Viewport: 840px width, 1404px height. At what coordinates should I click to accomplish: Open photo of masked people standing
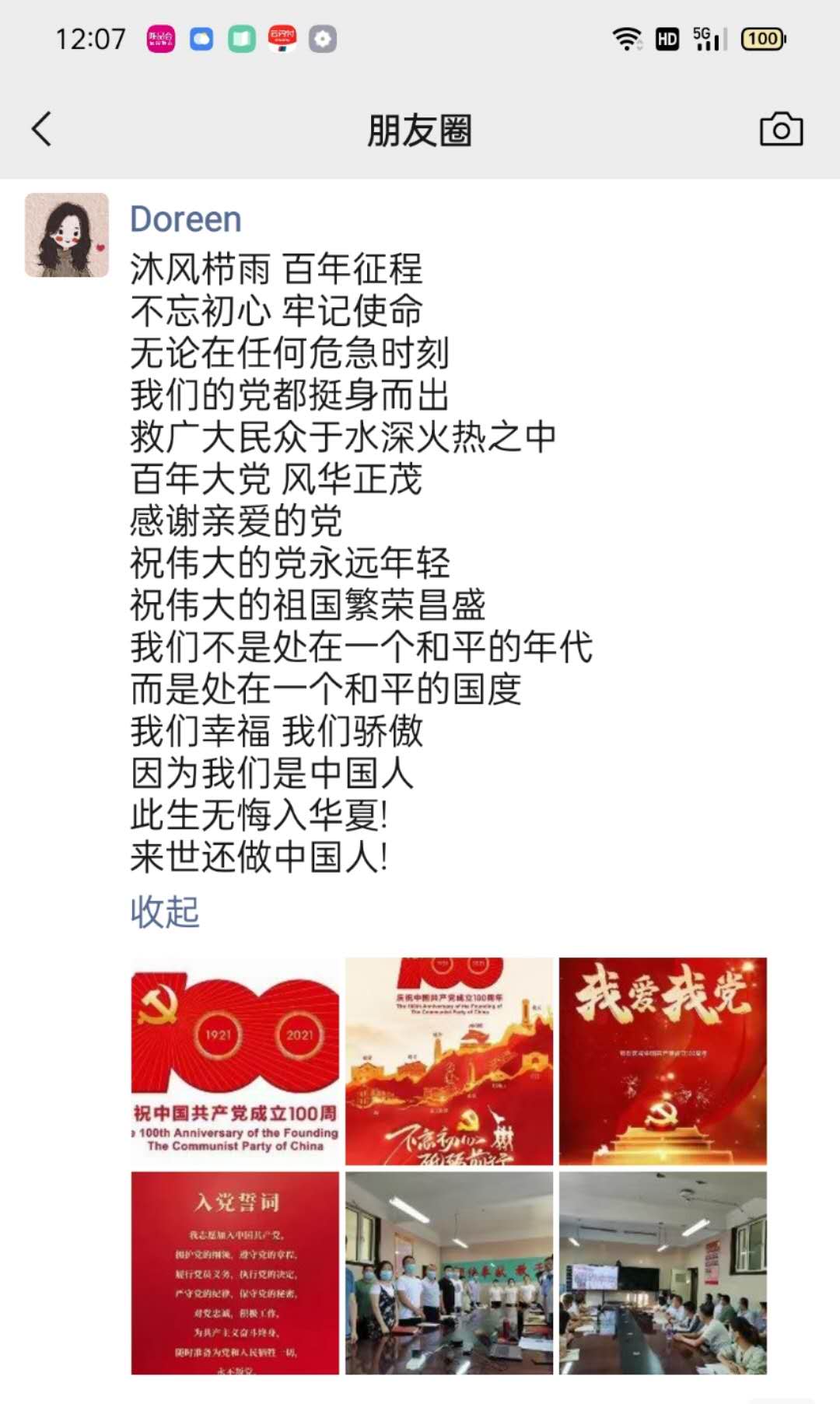click(x=449, y=1273)
